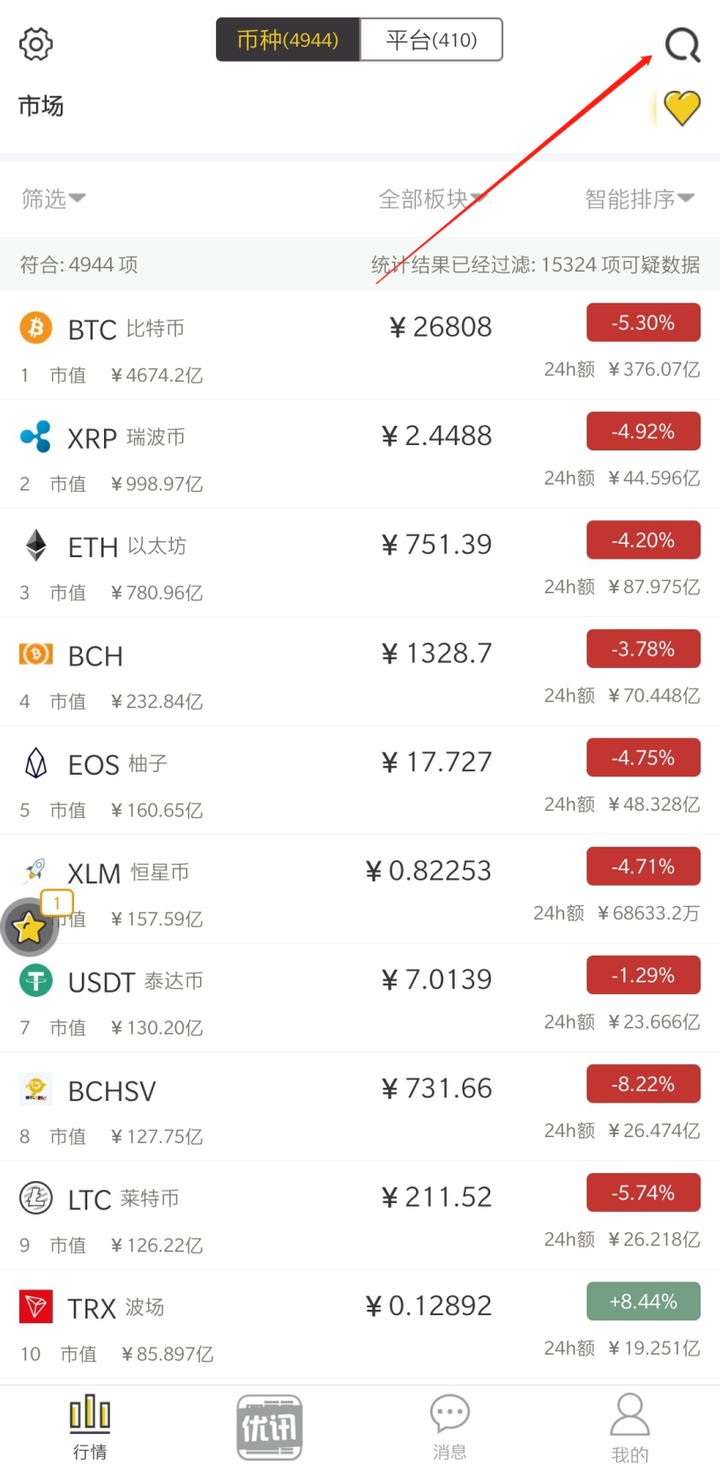Open the USDT 泰达币 row

[x=360, y=998]
